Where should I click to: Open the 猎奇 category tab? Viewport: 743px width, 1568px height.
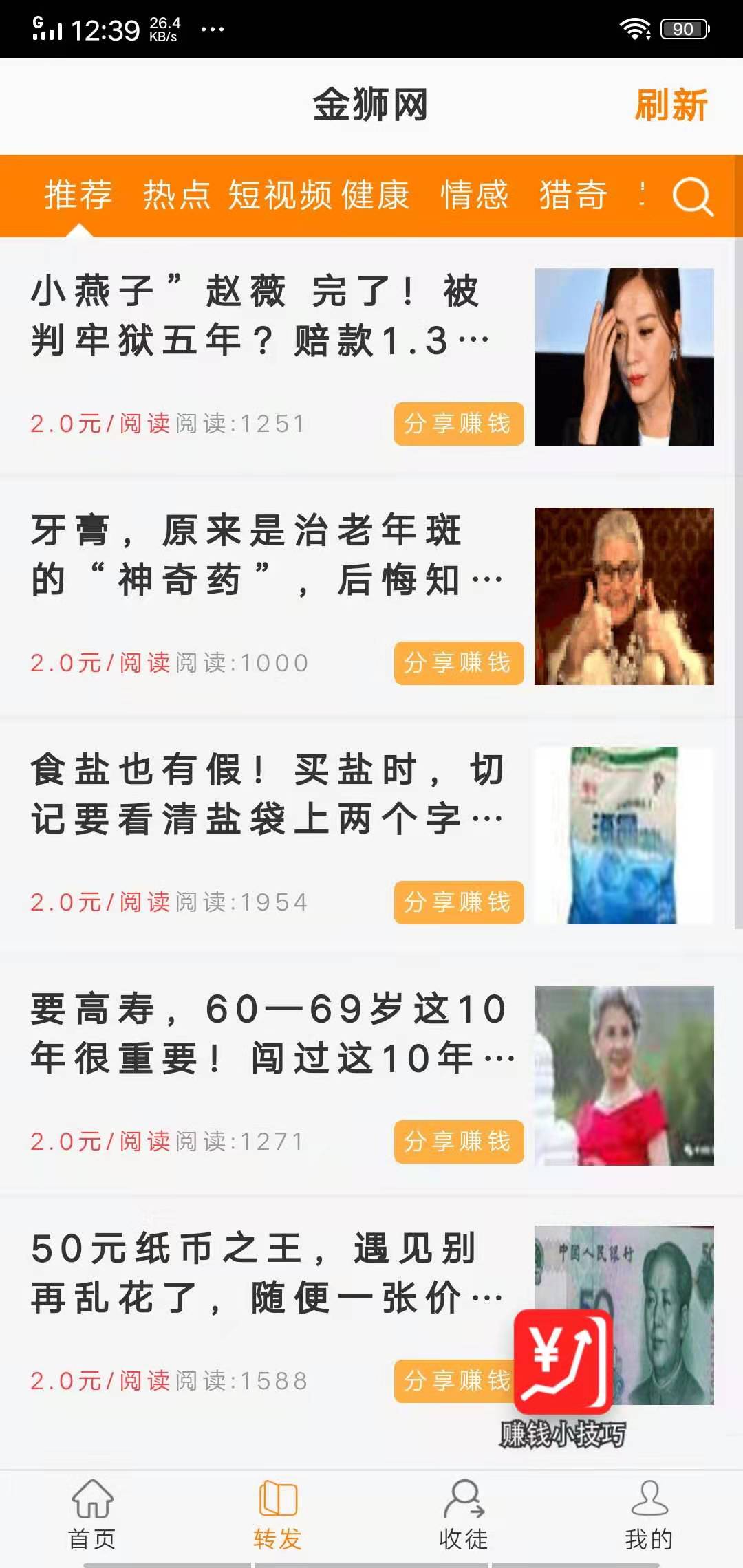(572, 196)
